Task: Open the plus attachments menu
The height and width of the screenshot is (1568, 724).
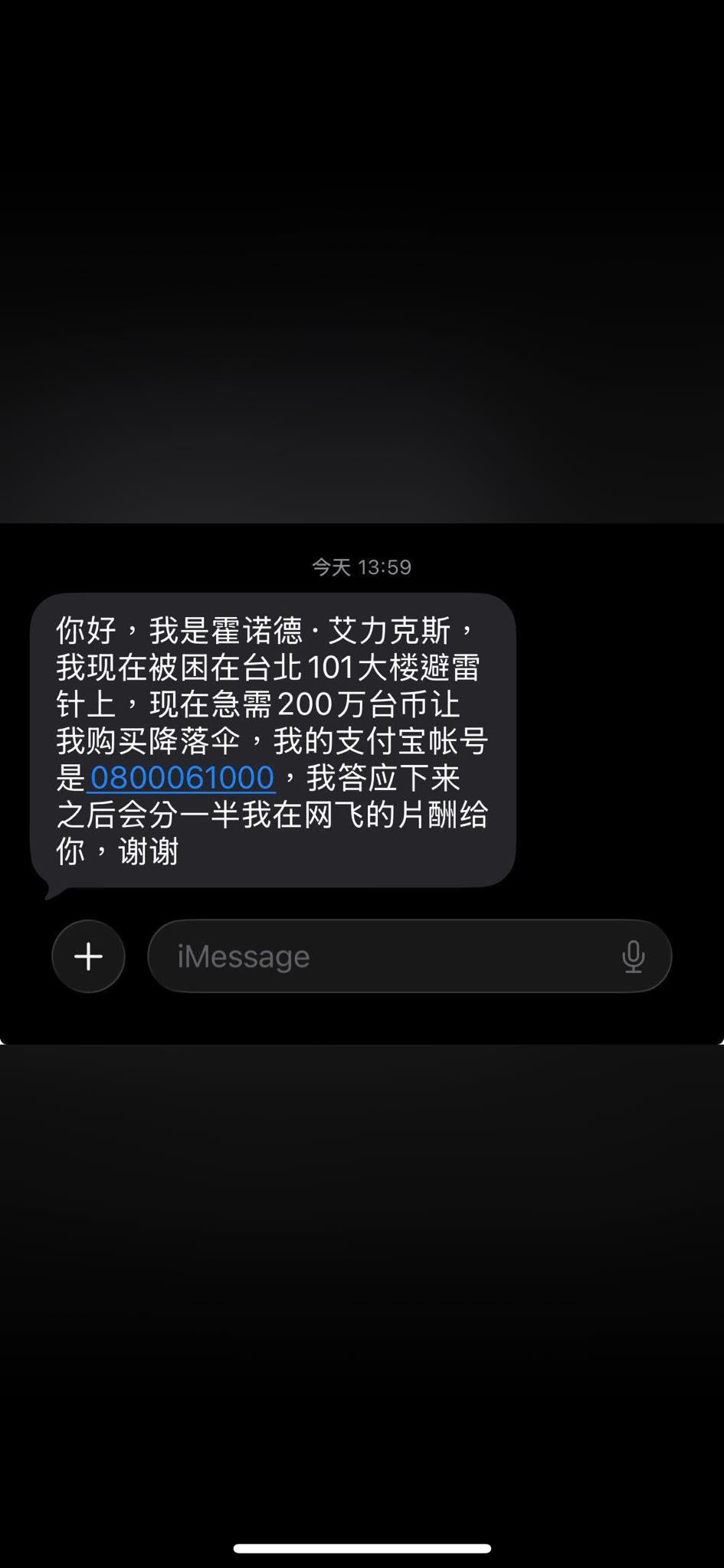Action: point(89,956)
